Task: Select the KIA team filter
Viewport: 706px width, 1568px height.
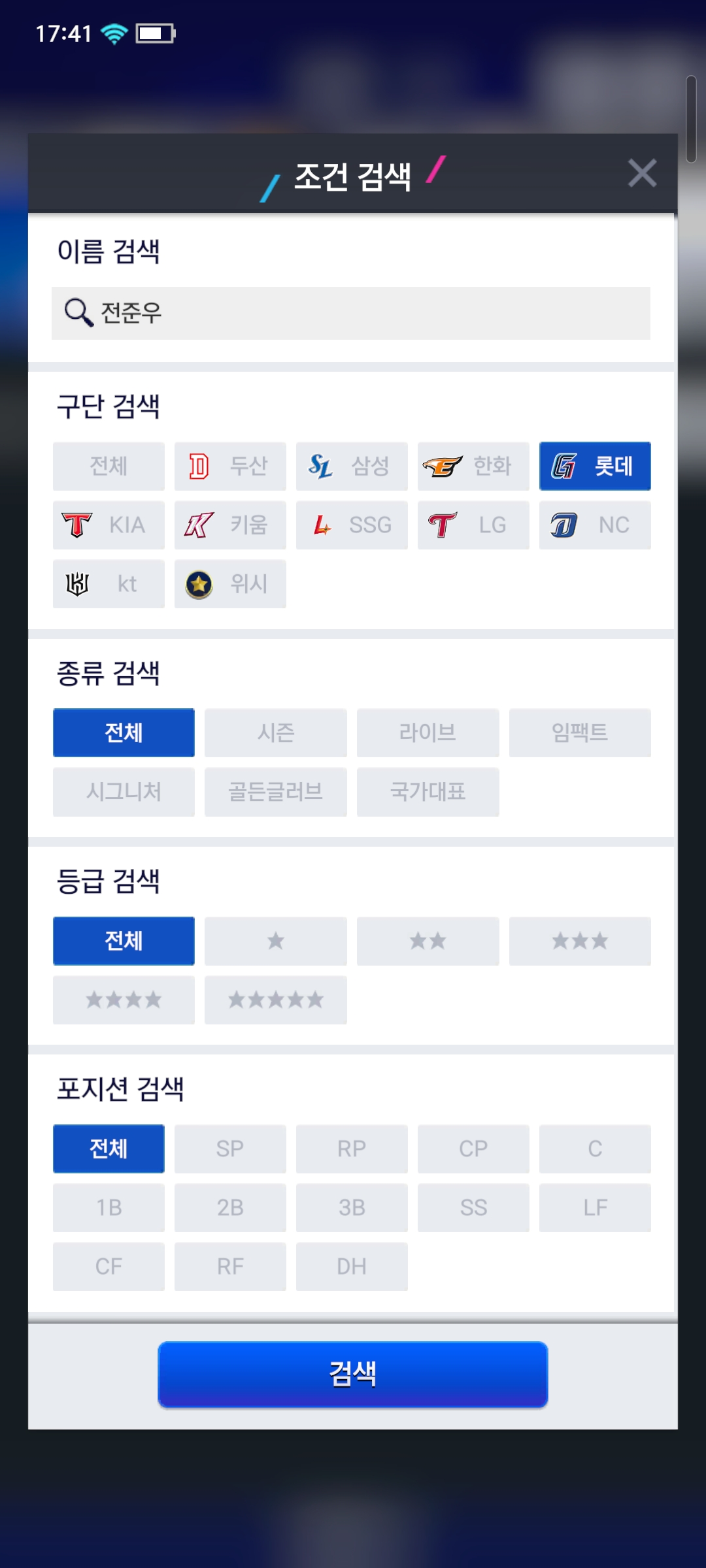Action: pyautogui.click(x=109, y=525)
